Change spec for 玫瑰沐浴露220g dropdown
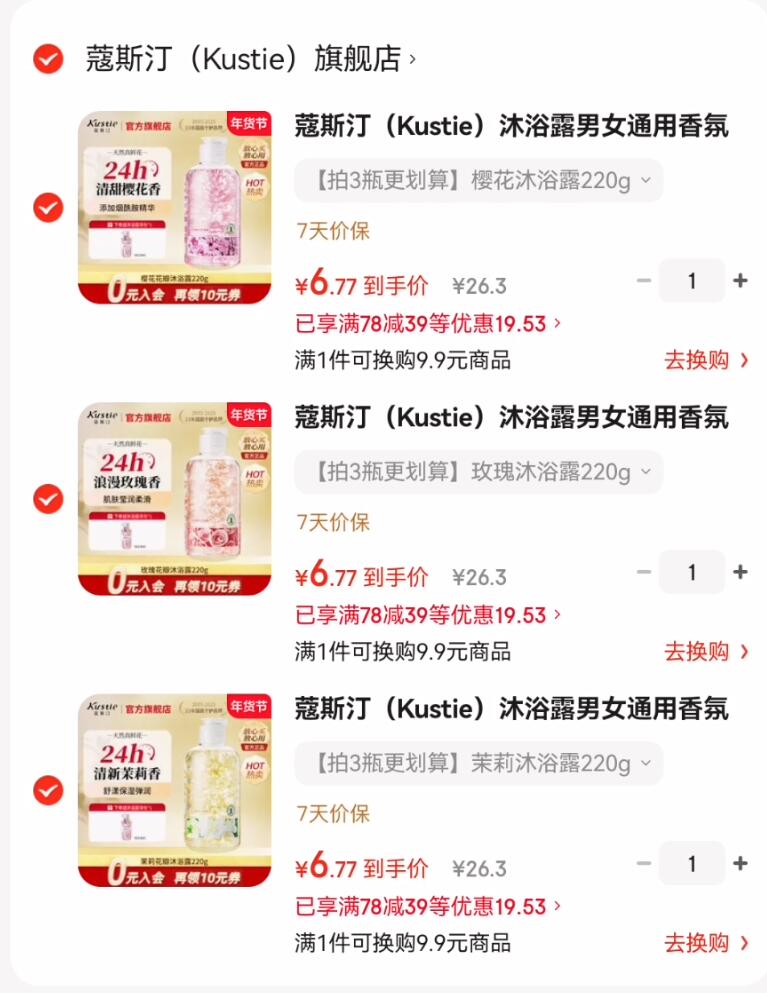 [x=478, y=472]
